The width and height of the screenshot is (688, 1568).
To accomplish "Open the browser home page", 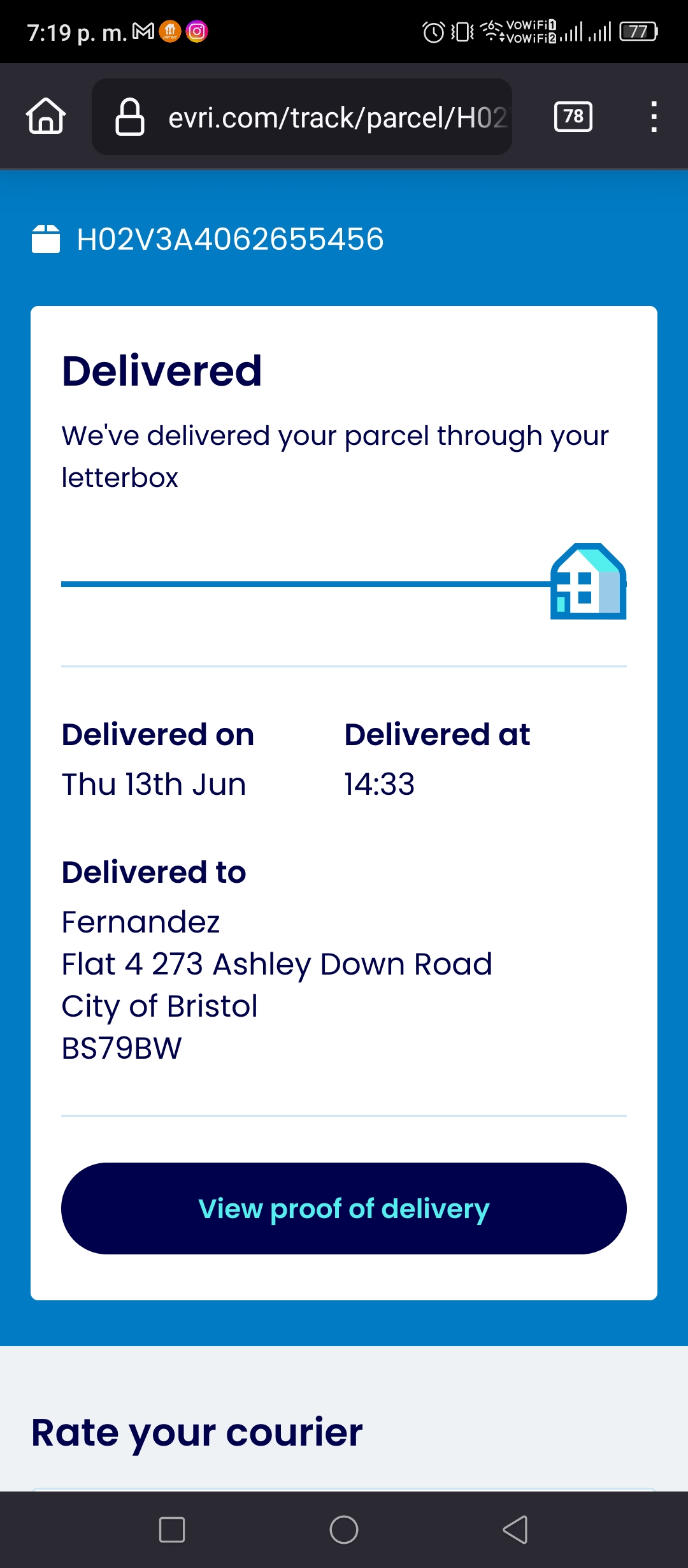I will click(x=46, y=117).
